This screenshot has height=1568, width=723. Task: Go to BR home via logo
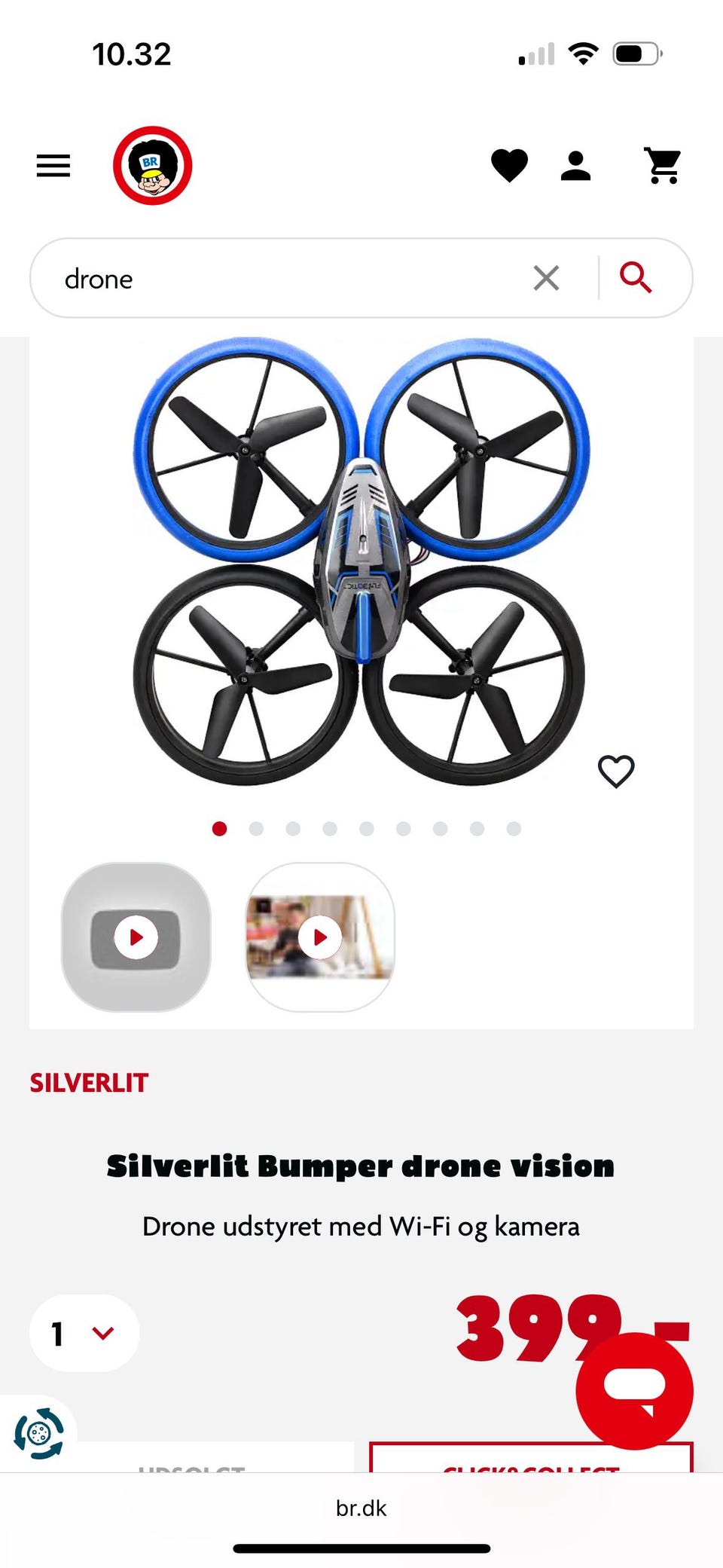pyautogui.click(x=153, y=166)
